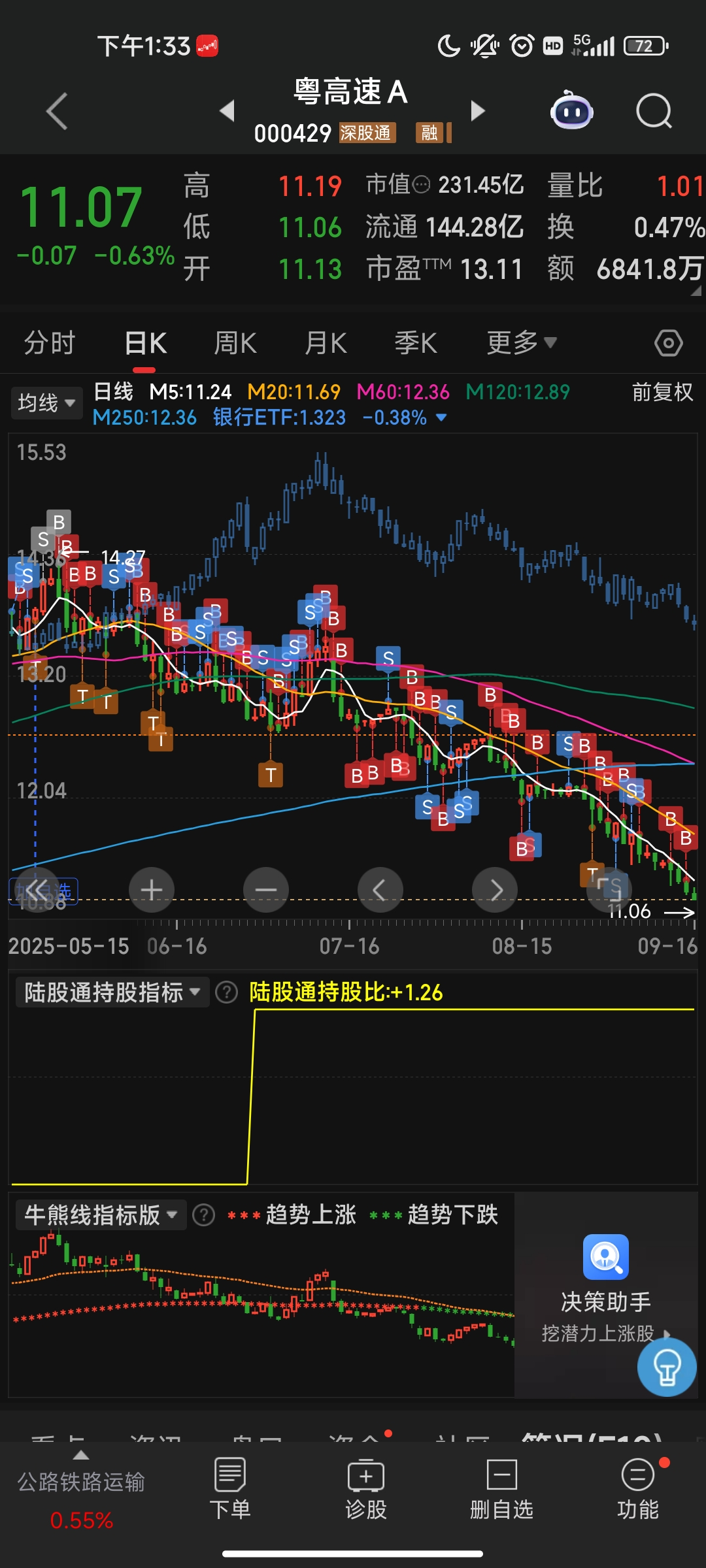Show the 月K monthly chart

(x=326, y=343)
